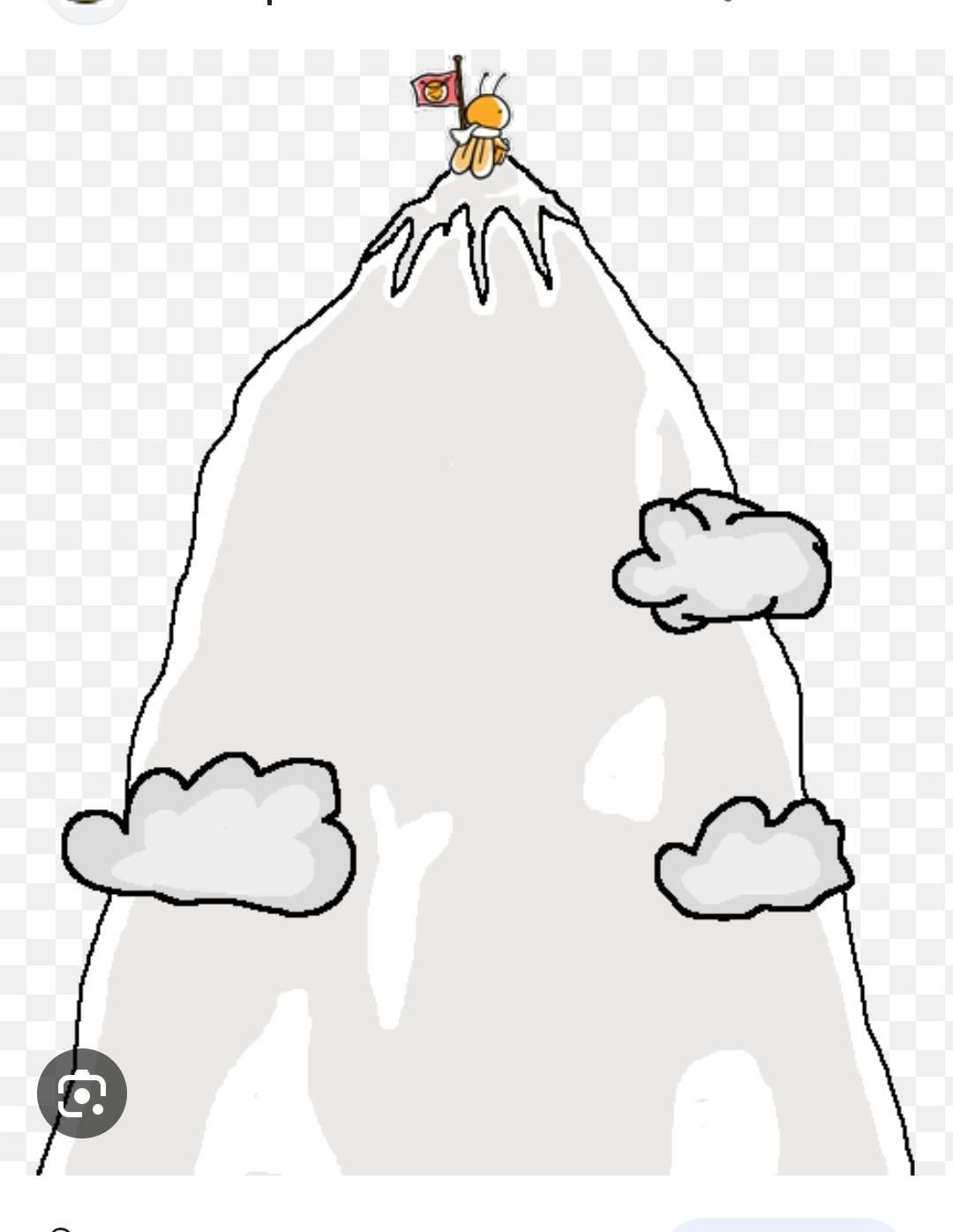Search this image with Google Lens
Screen dimensions: 953x1232
click(x=82, y=1093)
